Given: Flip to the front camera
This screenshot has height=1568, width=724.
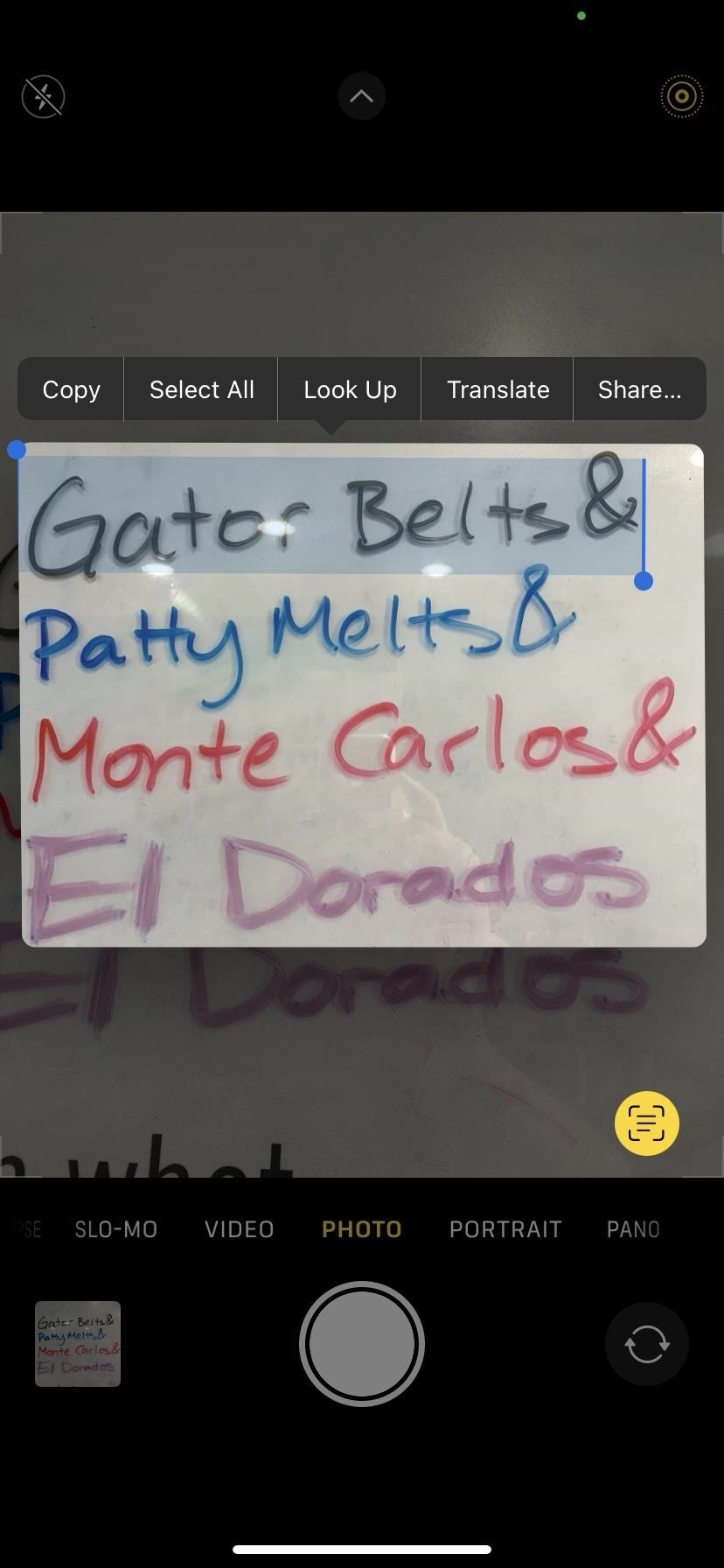Looking at the screenshot, I should point(646,1344).
